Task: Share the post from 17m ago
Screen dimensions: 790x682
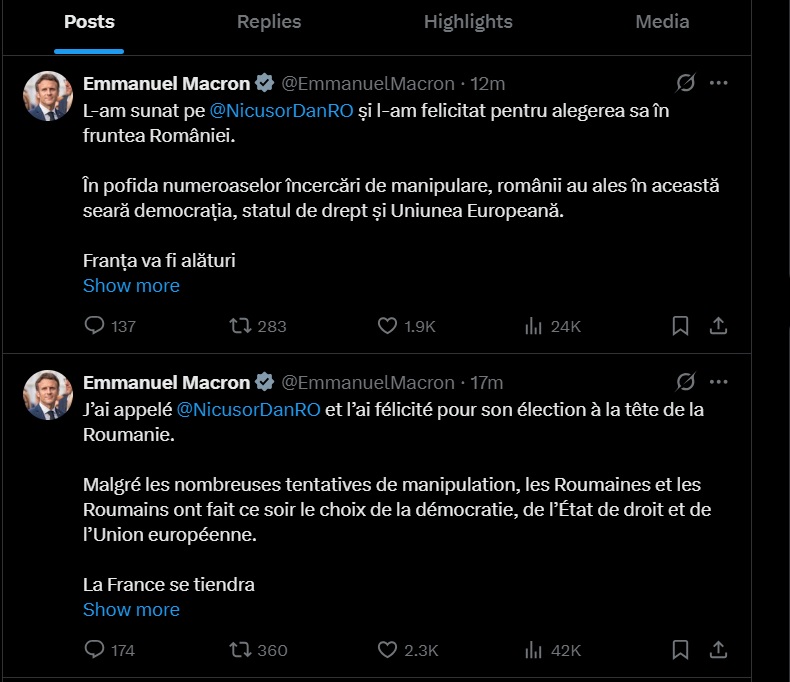Action: (x=718, y=650)
